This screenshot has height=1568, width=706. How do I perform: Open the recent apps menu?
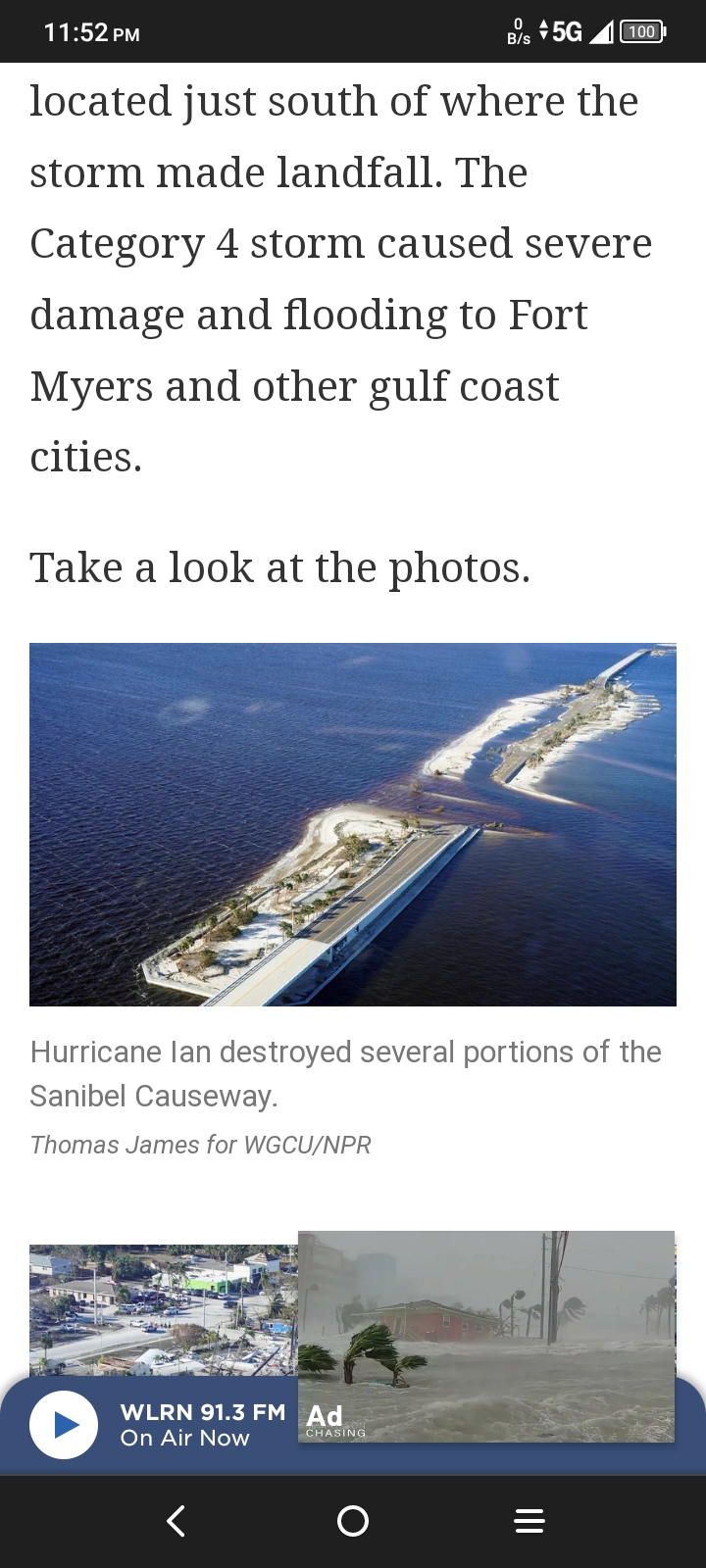click(x=529, y=1520)
